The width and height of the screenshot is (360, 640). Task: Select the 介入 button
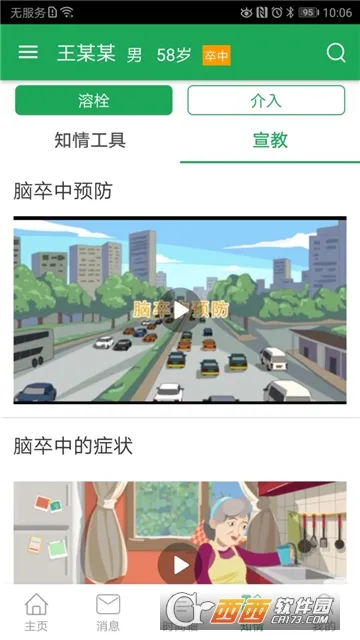tap(266, 100)
